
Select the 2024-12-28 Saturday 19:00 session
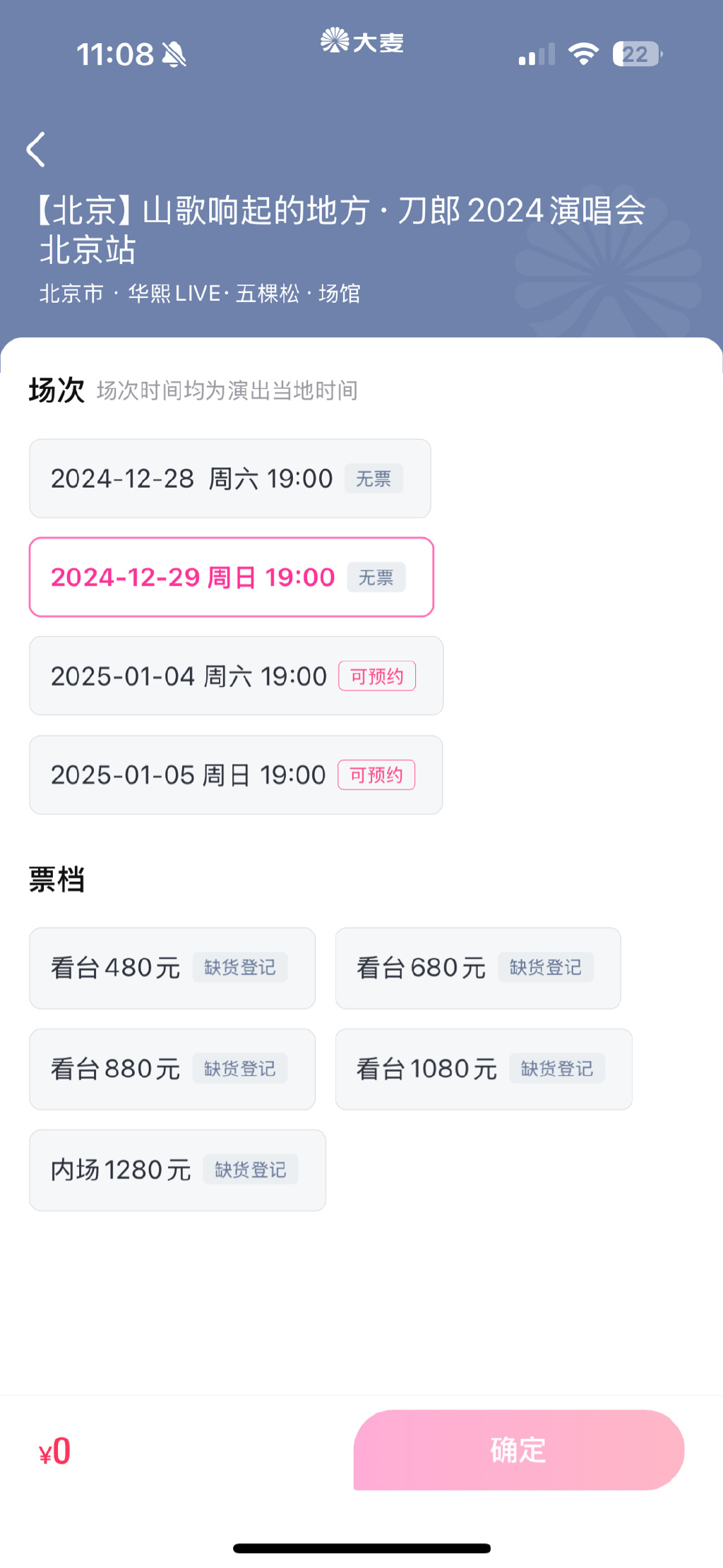pos(230,479)
